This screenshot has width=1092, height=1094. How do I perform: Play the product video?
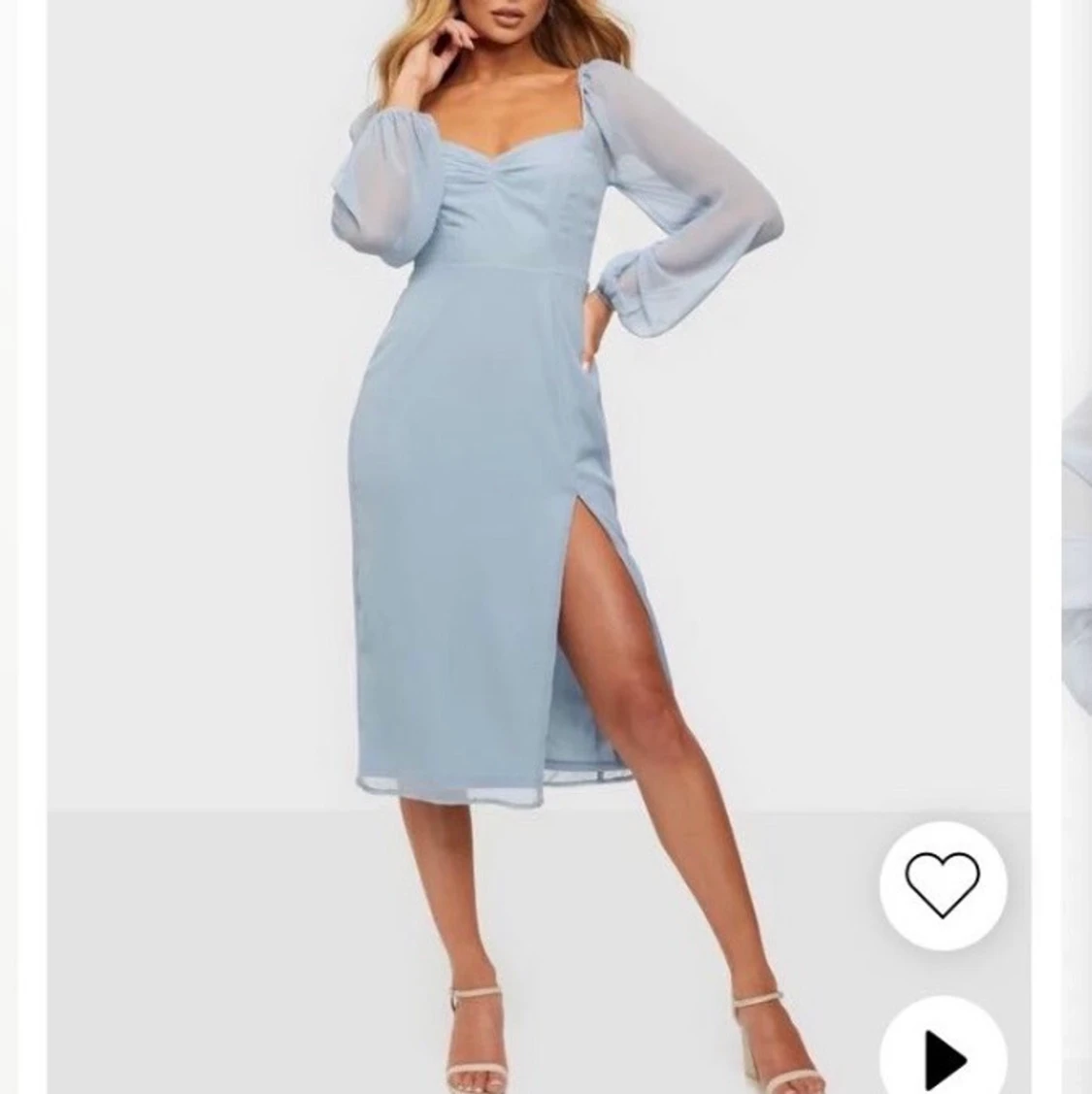[x=943, y=1052]
